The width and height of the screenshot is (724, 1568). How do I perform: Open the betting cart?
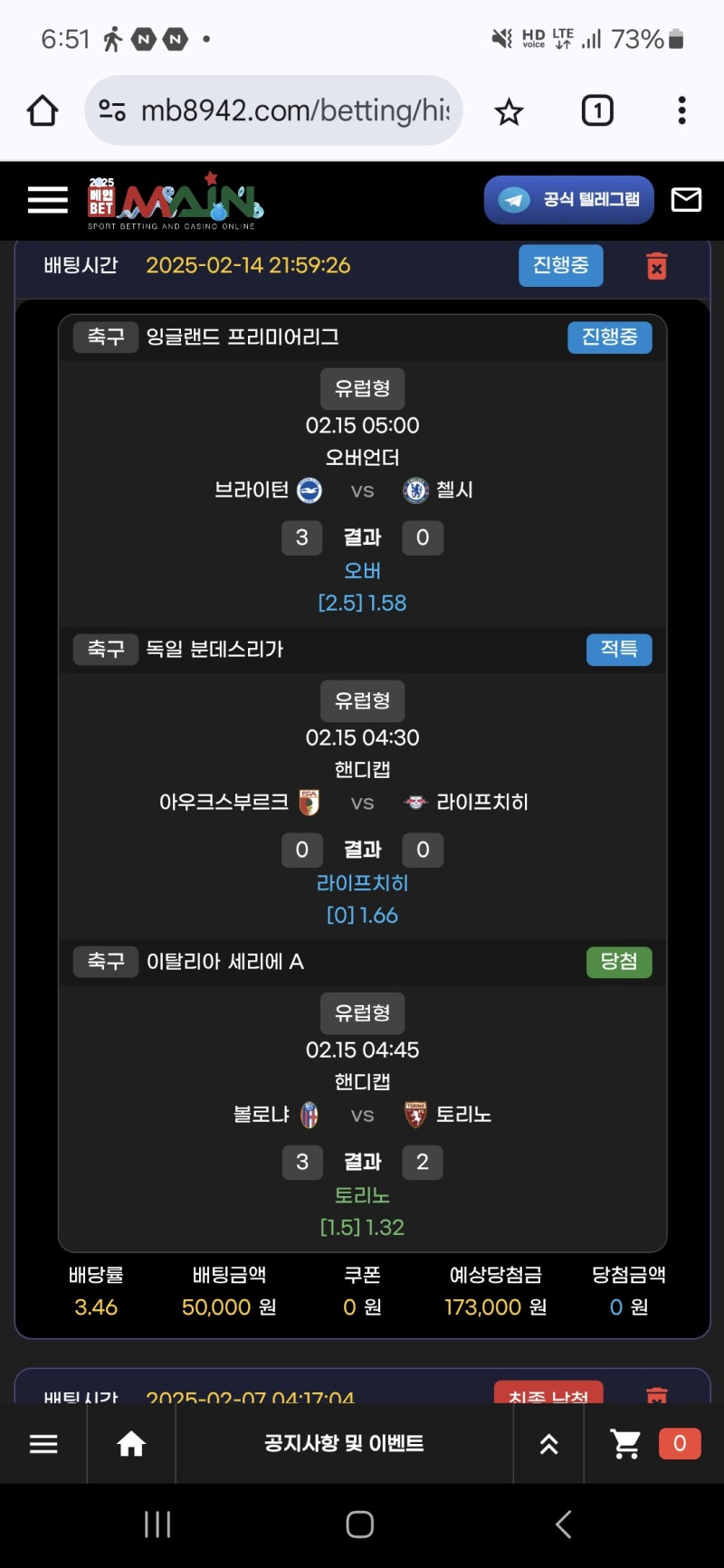coord(626,1444)
